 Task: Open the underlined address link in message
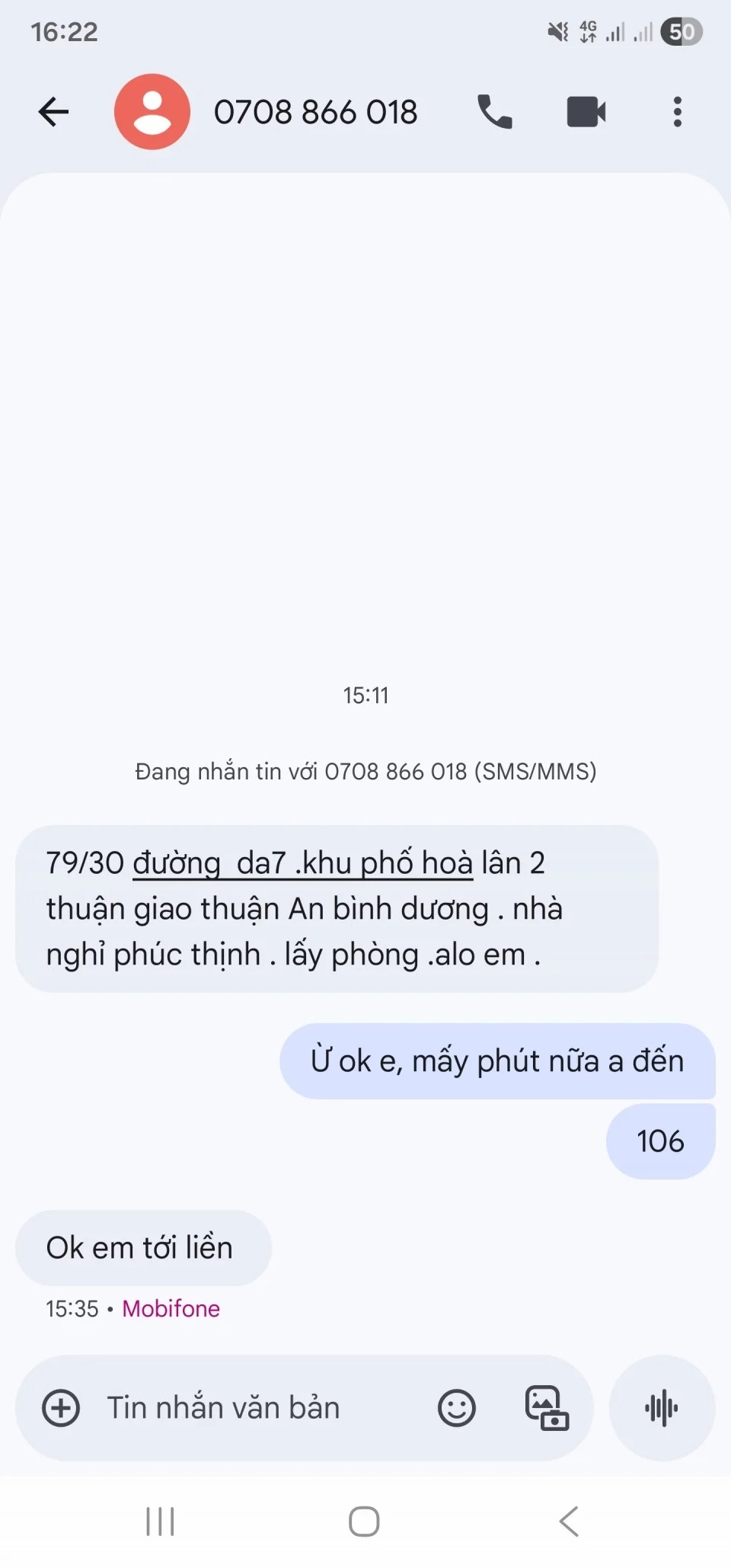302,863
